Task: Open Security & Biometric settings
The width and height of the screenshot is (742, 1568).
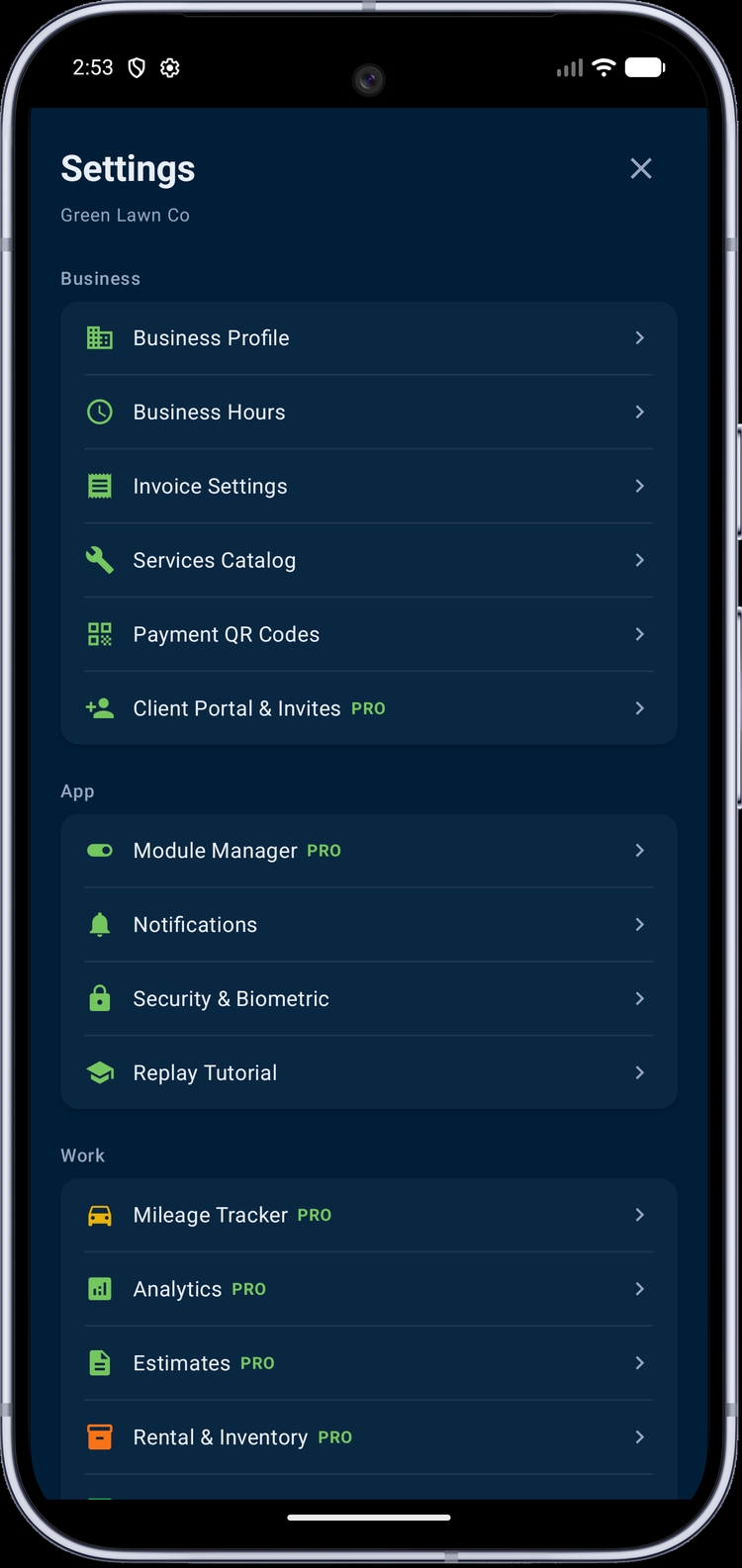Action: 369,999
